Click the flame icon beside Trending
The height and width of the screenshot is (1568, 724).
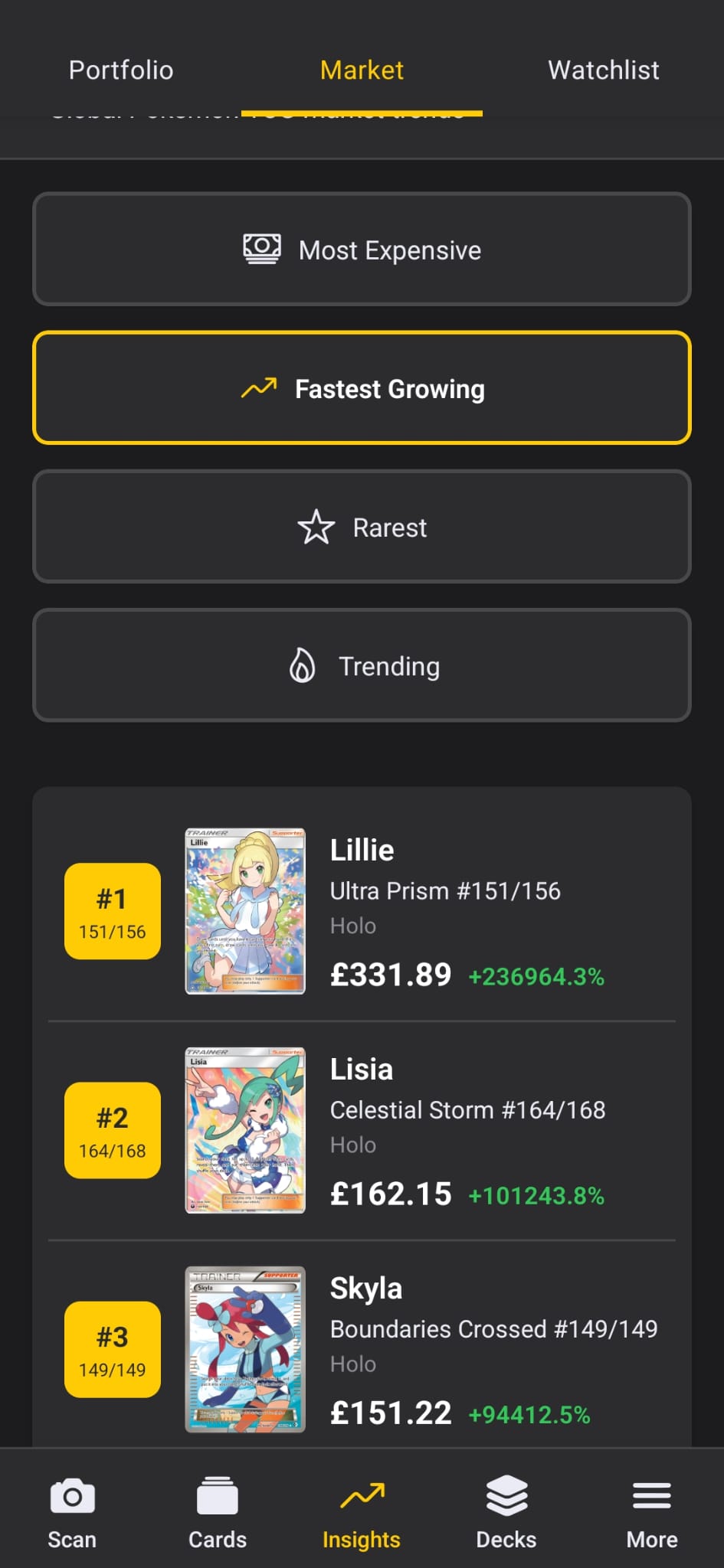[x=304, y=665]
